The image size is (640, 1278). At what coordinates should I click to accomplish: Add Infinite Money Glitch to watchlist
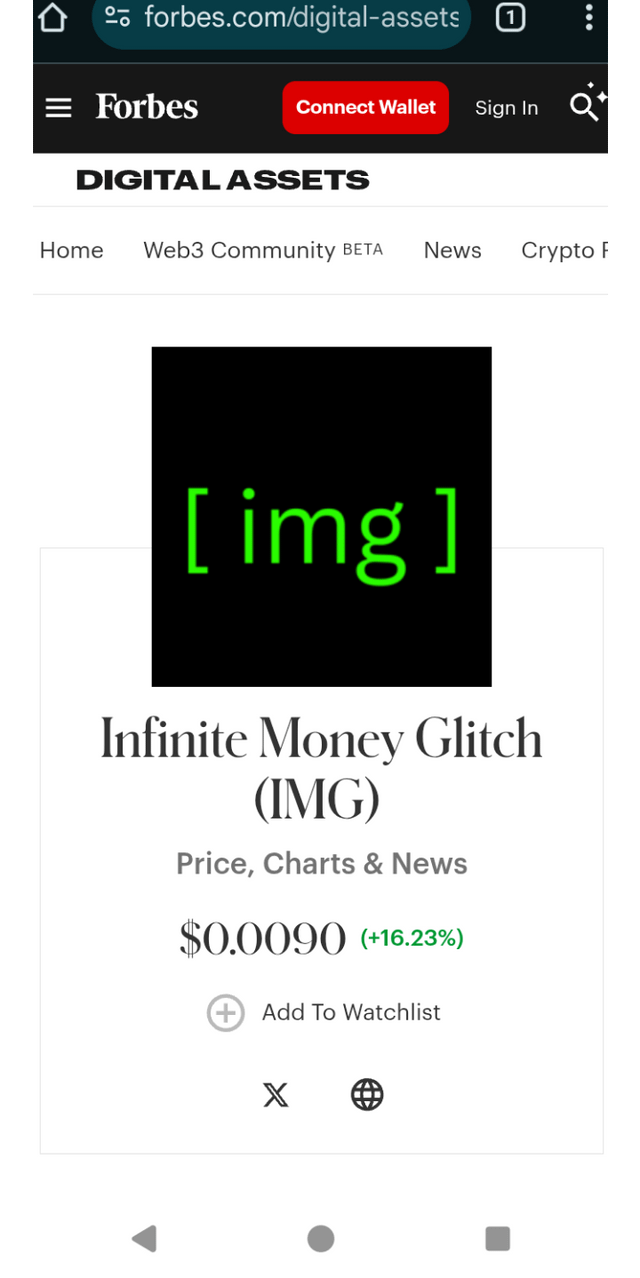324,1012
